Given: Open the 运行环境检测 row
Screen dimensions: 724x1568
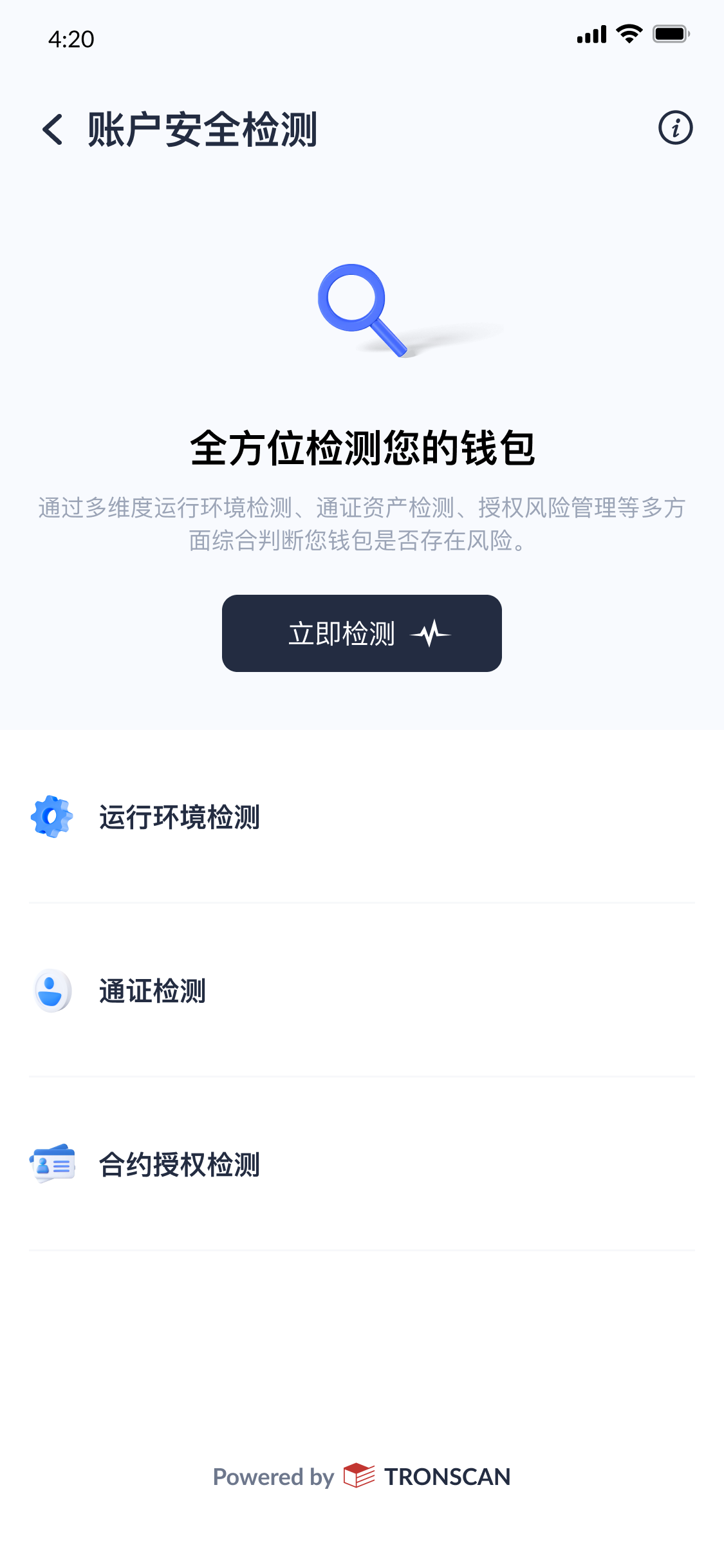Looking at the screenshot, I should [362, 817].
